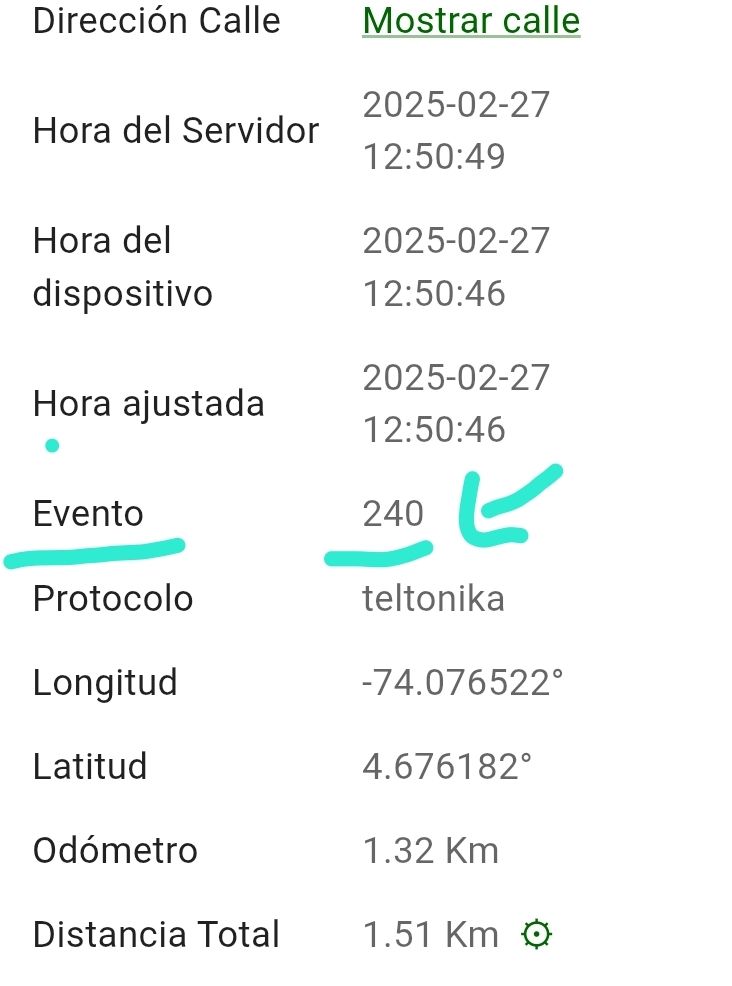Open the Mostrar calle link
732x986 pixels.
point(471,20)
